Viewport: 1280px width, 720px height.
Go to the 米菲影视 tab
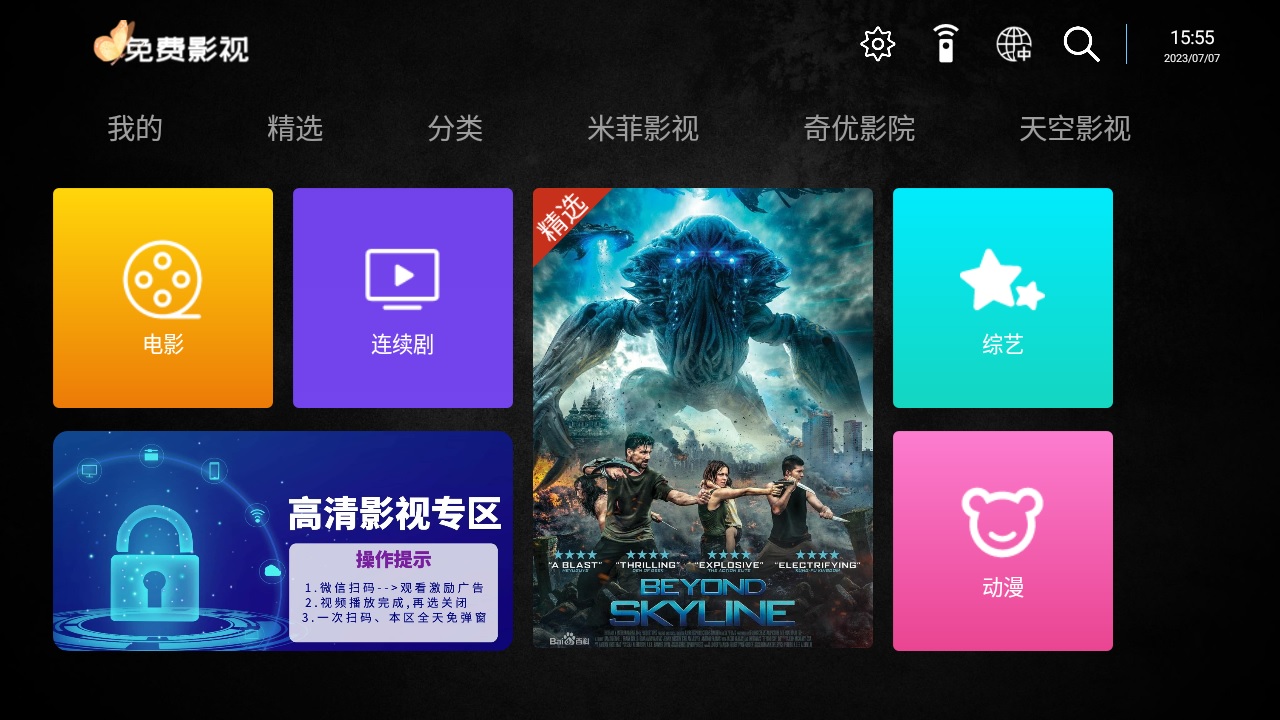(643, 129)
